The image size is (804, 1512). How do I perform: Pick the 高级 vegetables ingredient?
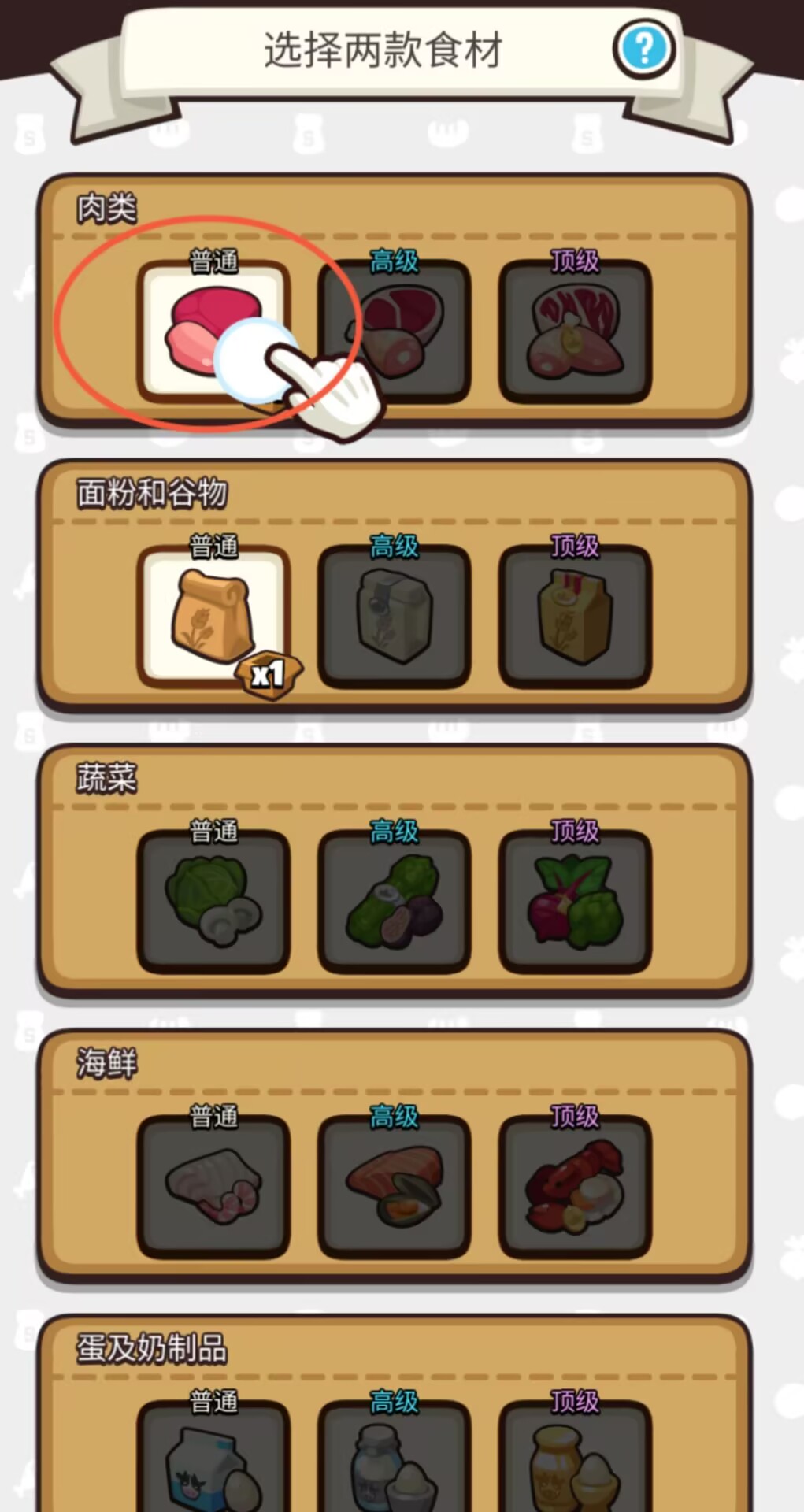pyautogui.click(x=394, y=901)
